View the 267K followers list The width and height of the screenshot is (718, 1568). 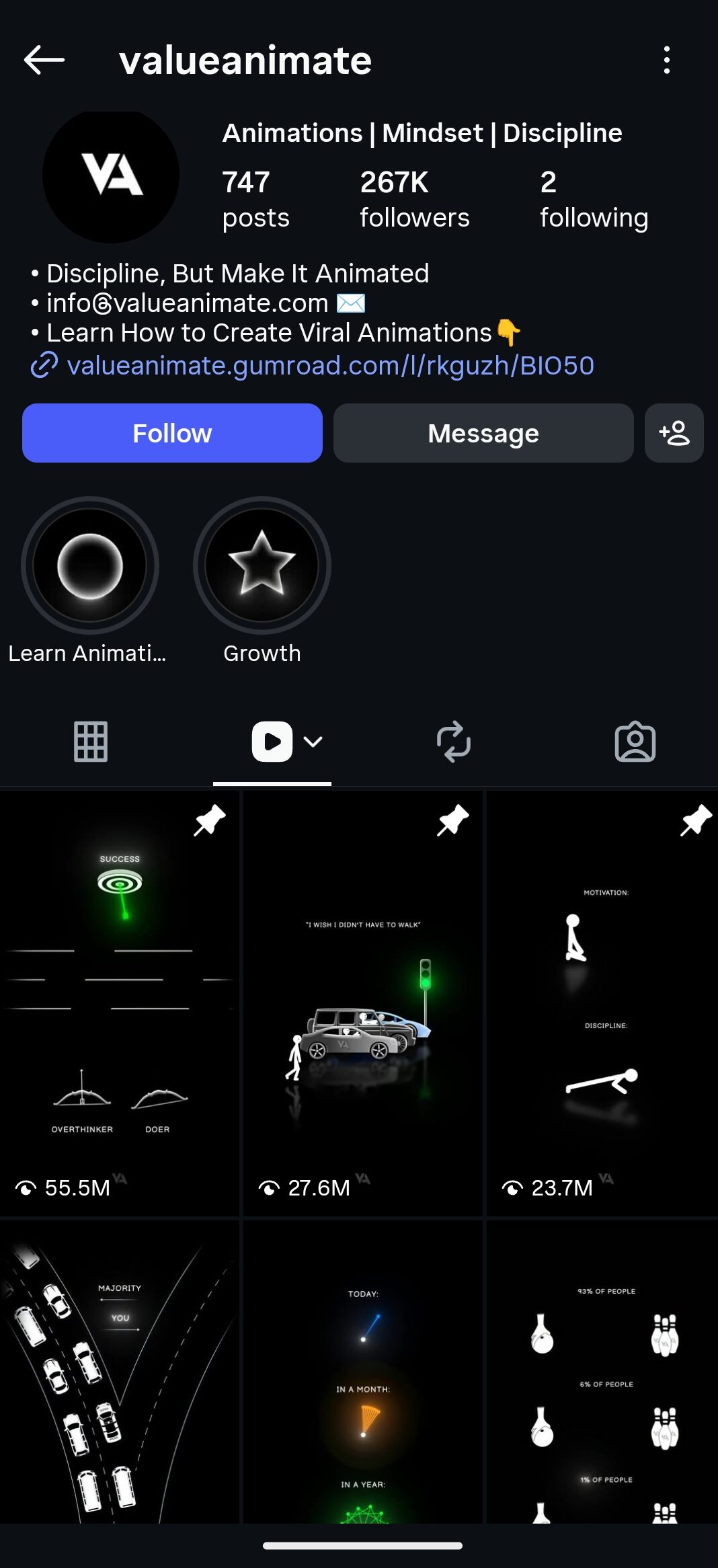point(414,199)
